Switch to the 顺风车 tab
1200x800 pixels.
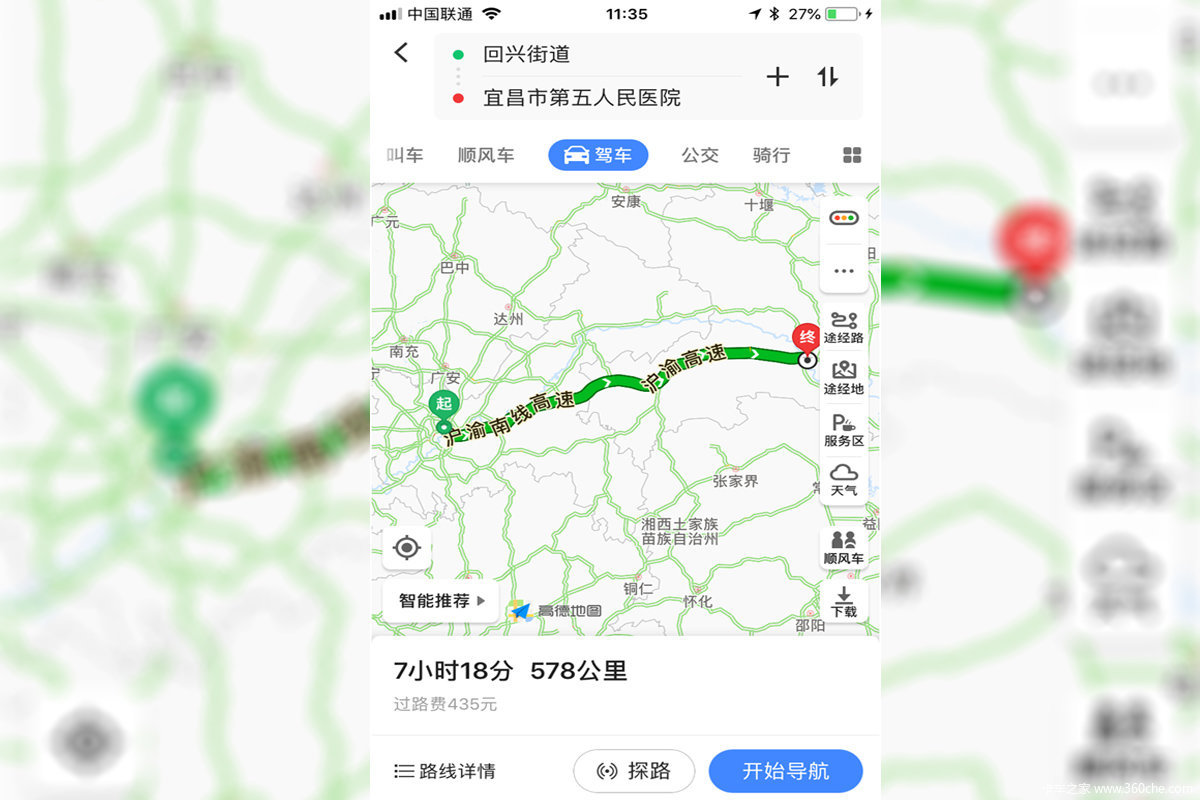coord(486,155)
